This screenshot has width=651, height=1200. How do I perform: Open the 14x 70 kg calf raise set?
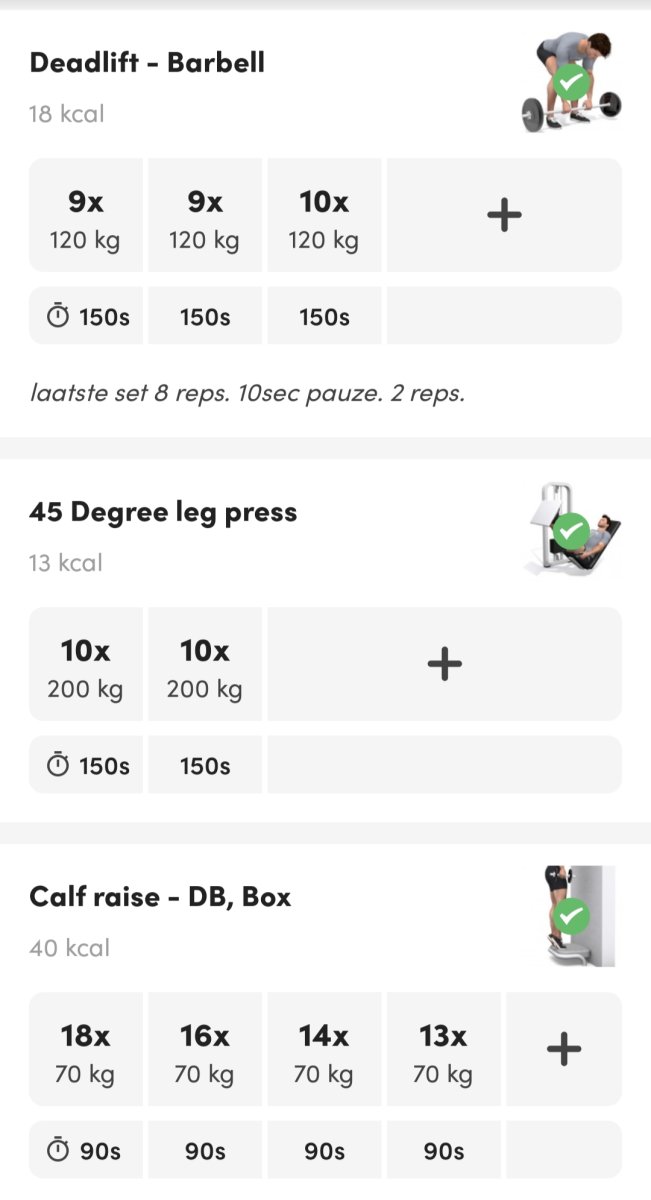point(324,1049)
